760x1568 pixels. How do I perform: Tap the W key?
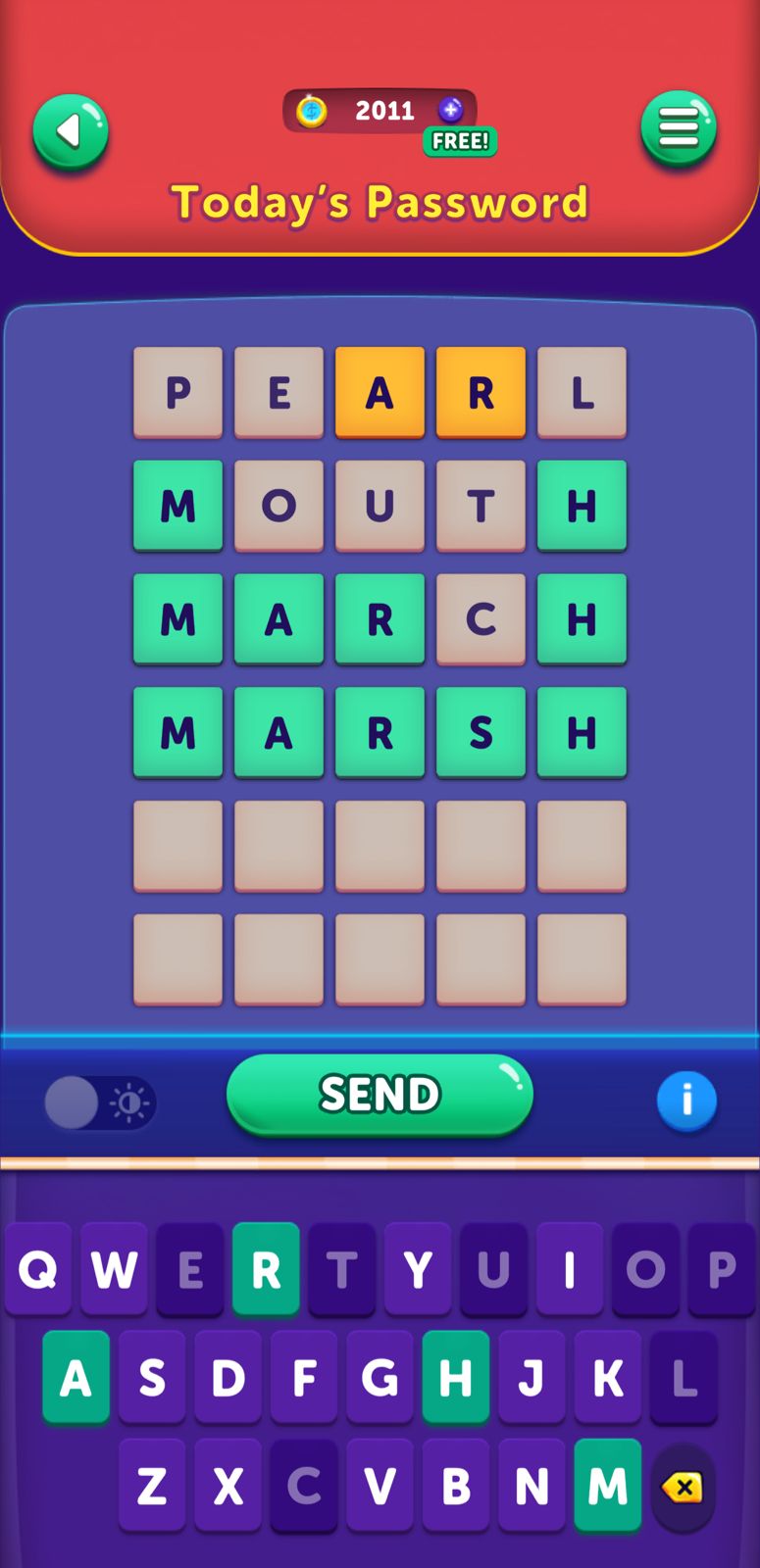point(114,1270)
